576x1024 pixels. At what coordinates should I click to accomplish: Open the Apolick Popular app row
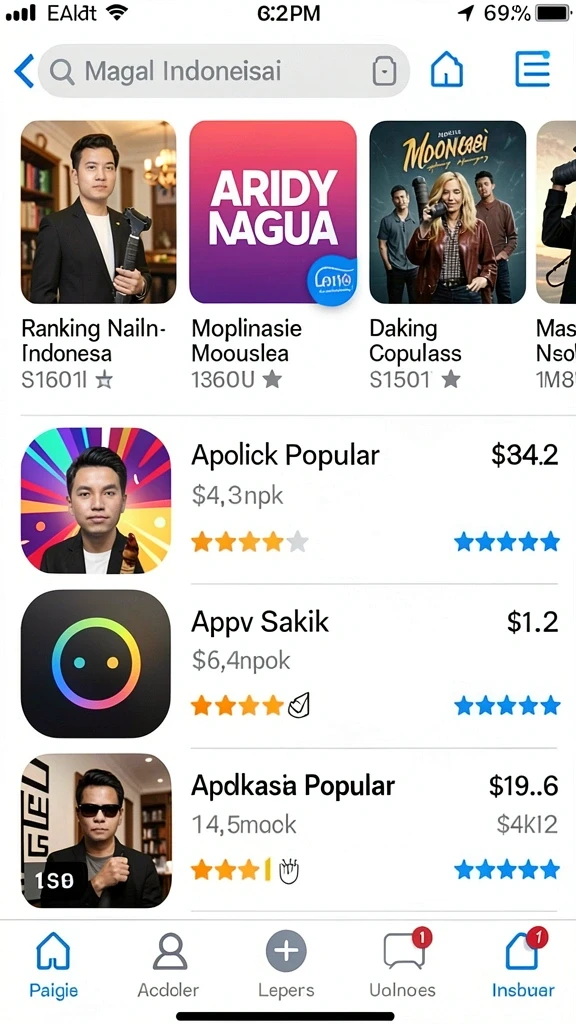point(289,500)
